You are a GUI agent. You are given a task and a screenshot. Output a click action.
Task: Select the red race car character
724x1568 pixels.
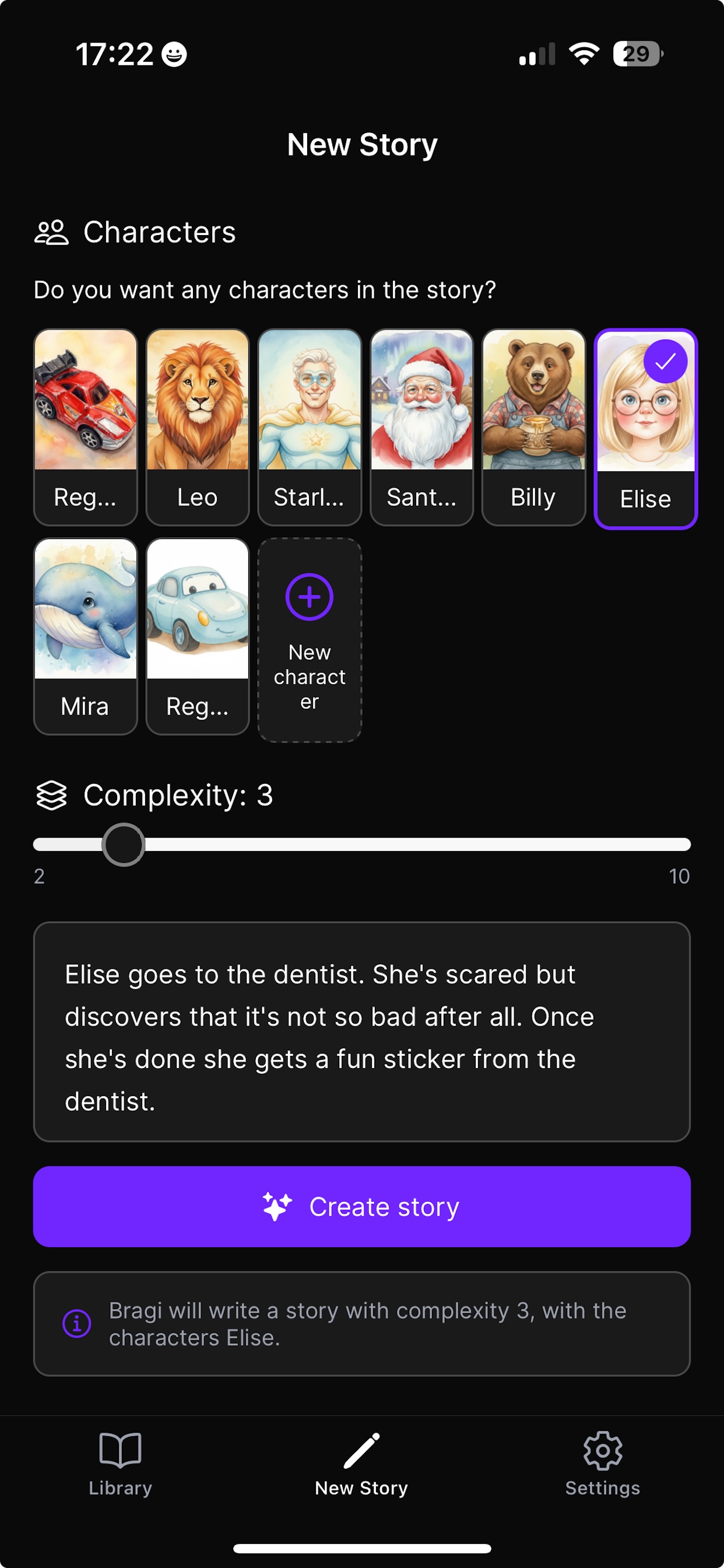pyautogui.click(x=85, y=426)
